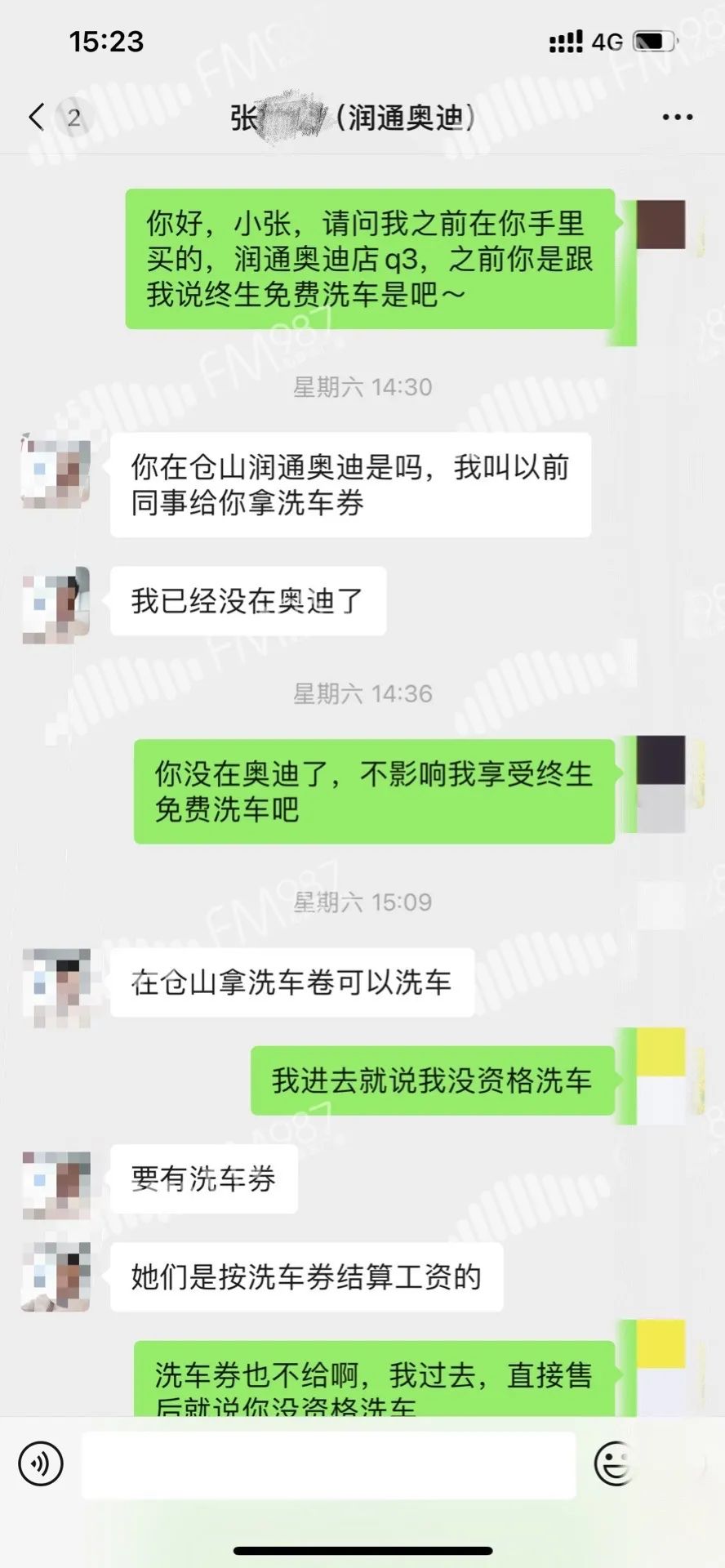This screenshot has height=1568, width=725.
Task: Open the chat overflow menu
Action: tap(677, 118)
